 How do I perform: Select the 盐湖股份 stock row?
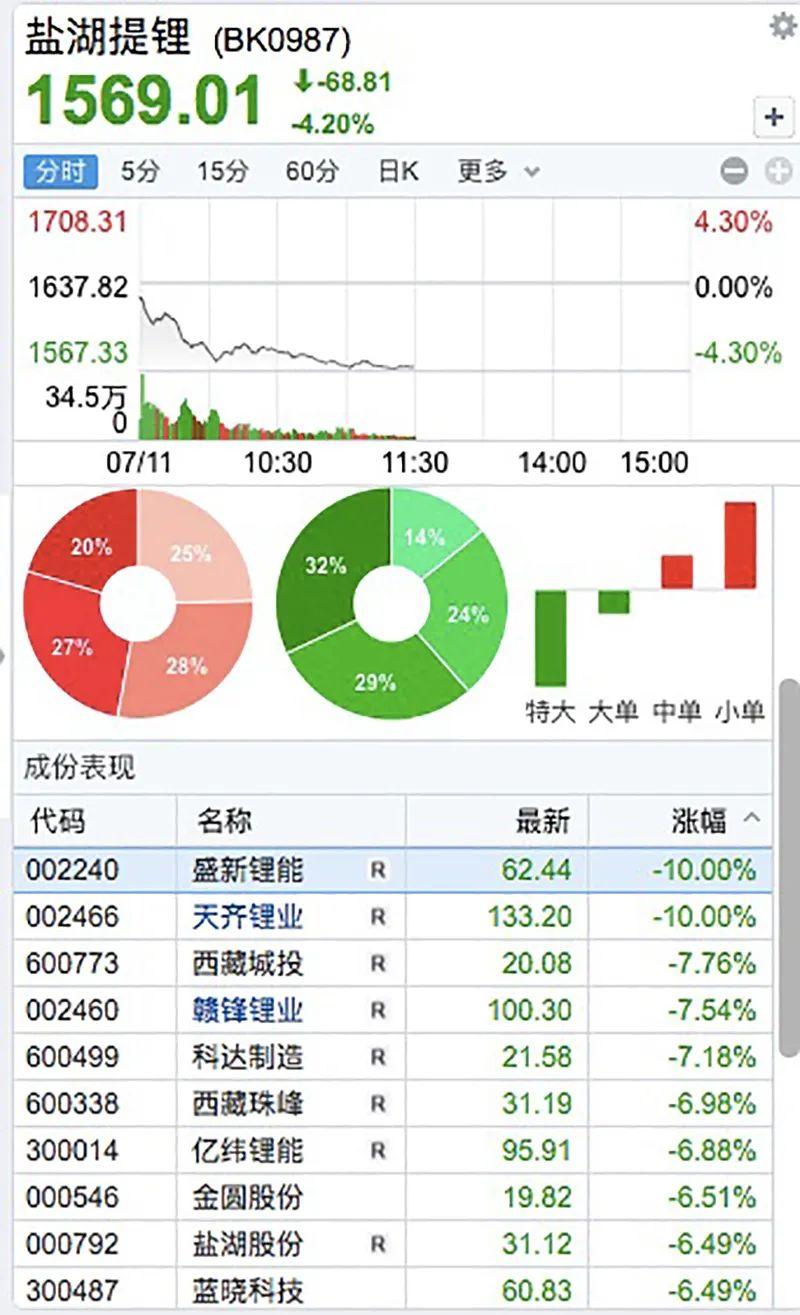click(x=247, y=1244)
